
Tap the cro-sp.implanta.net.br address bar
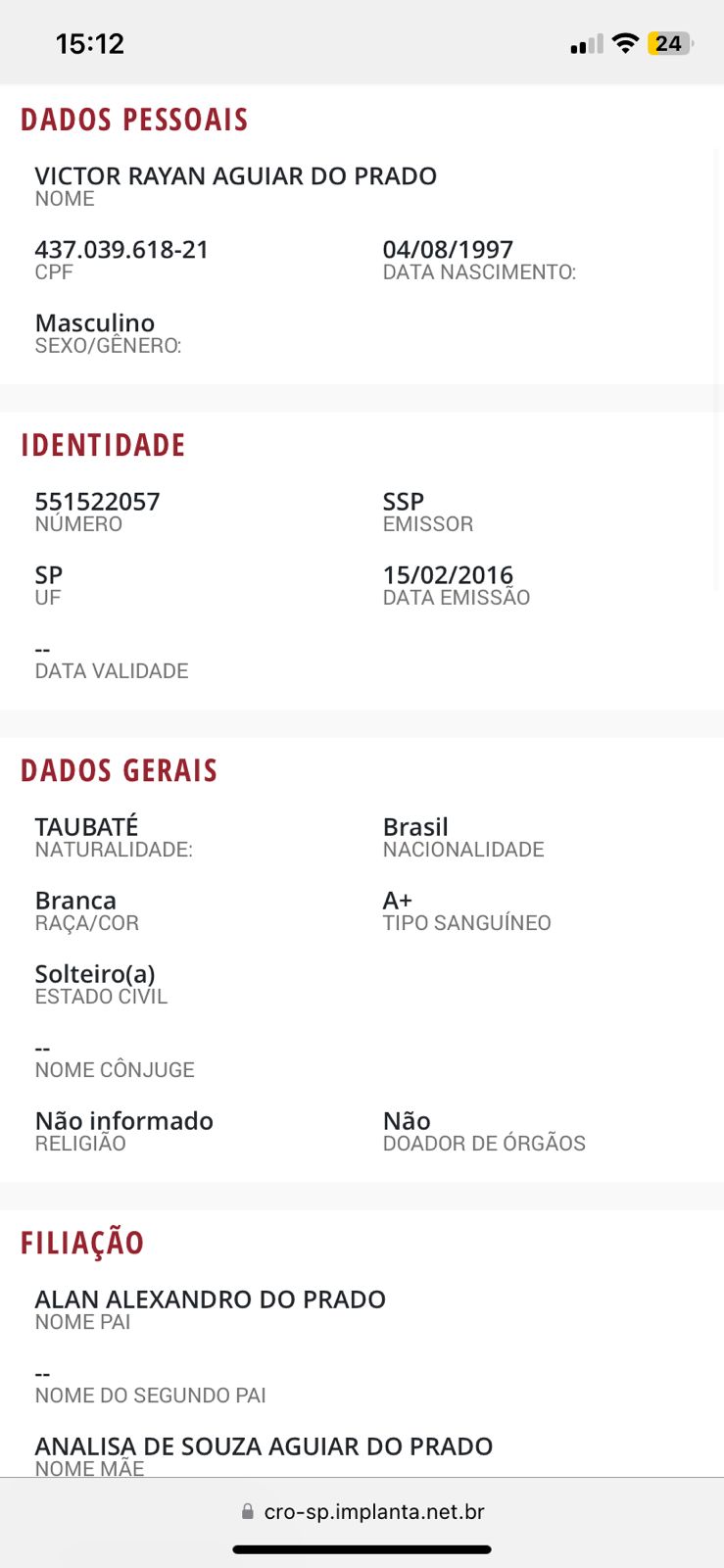[x=363, y=1511]
